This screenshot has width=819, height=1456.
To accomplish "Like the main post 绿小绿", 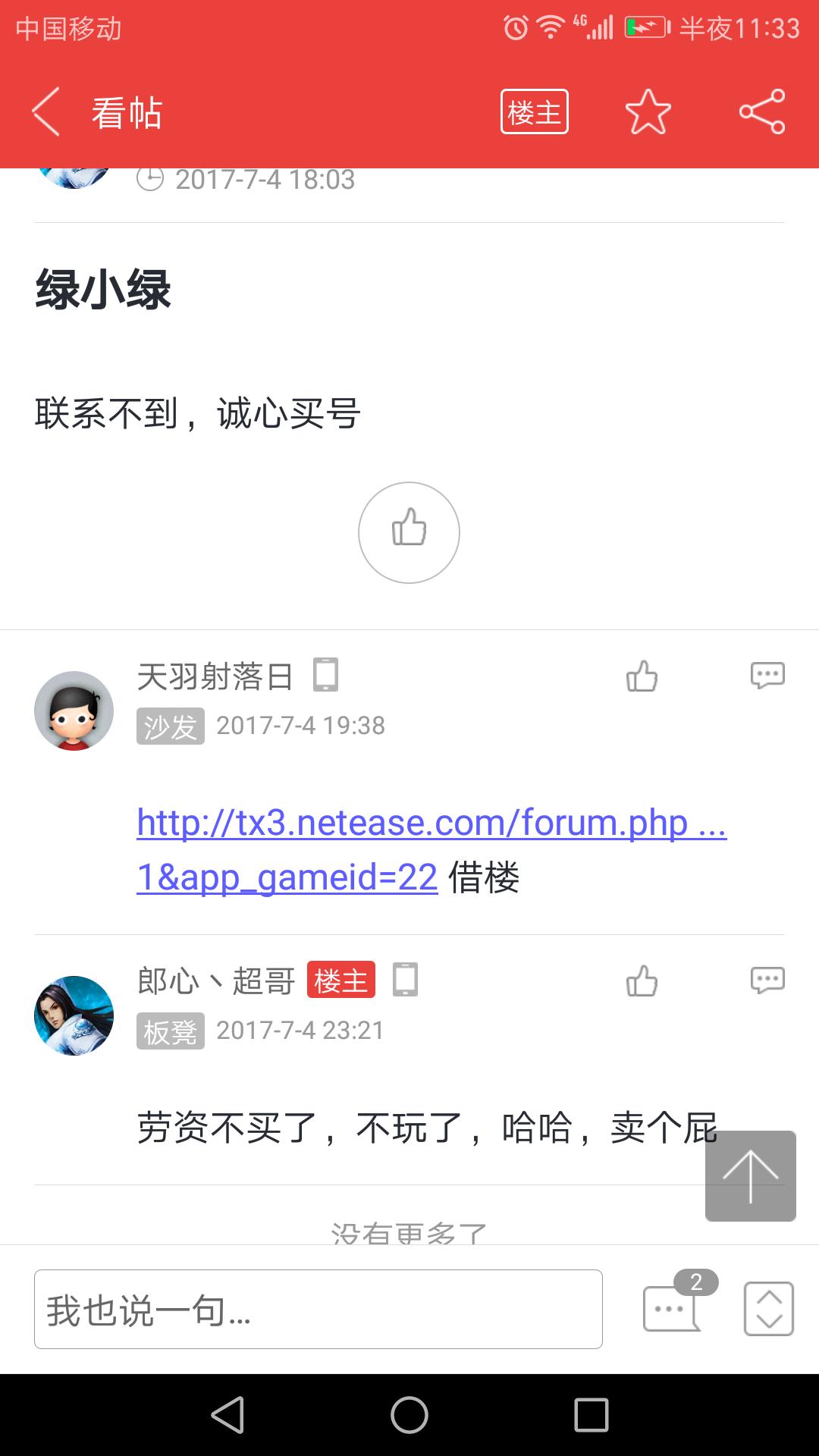I will (409, 532).
